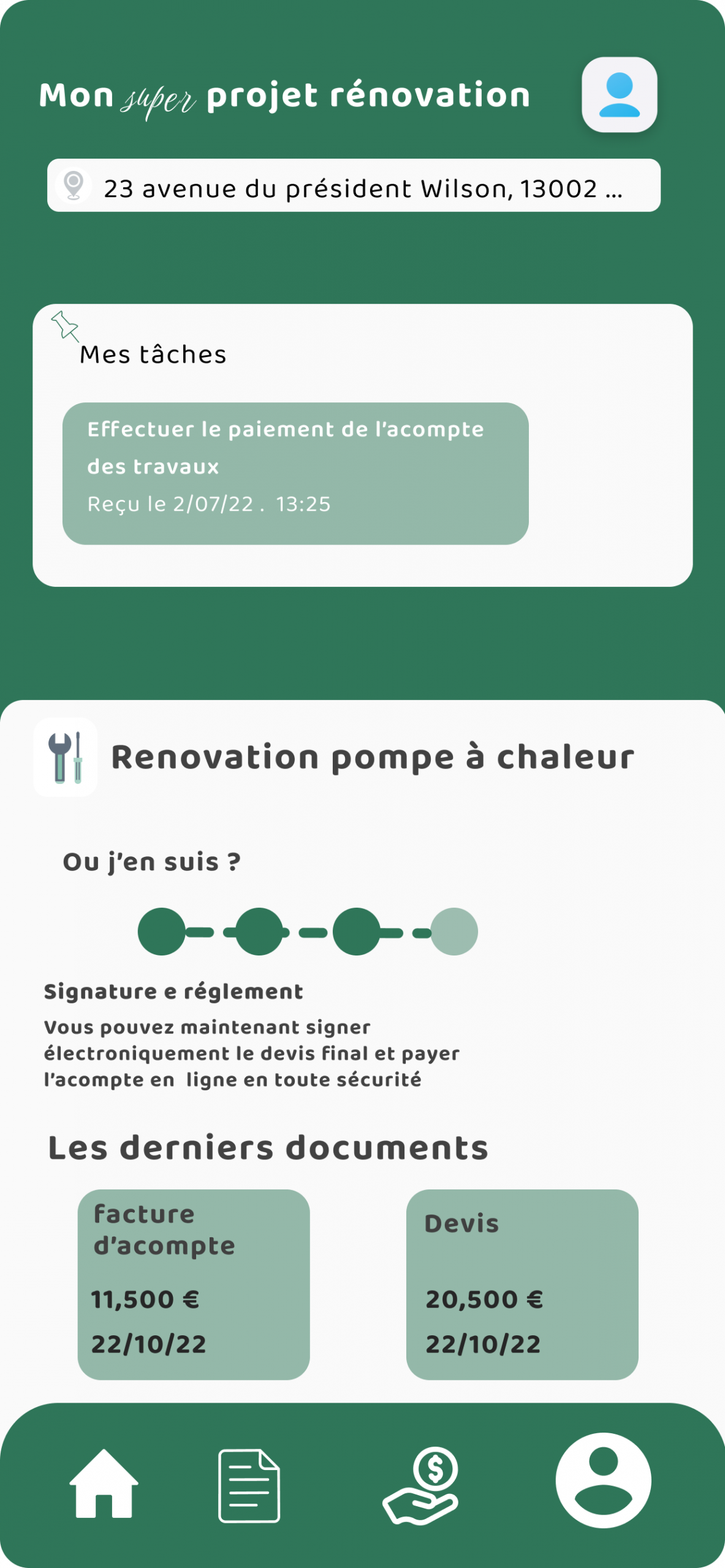
Task: Switch to the account tab
Action: (603, 1480)
